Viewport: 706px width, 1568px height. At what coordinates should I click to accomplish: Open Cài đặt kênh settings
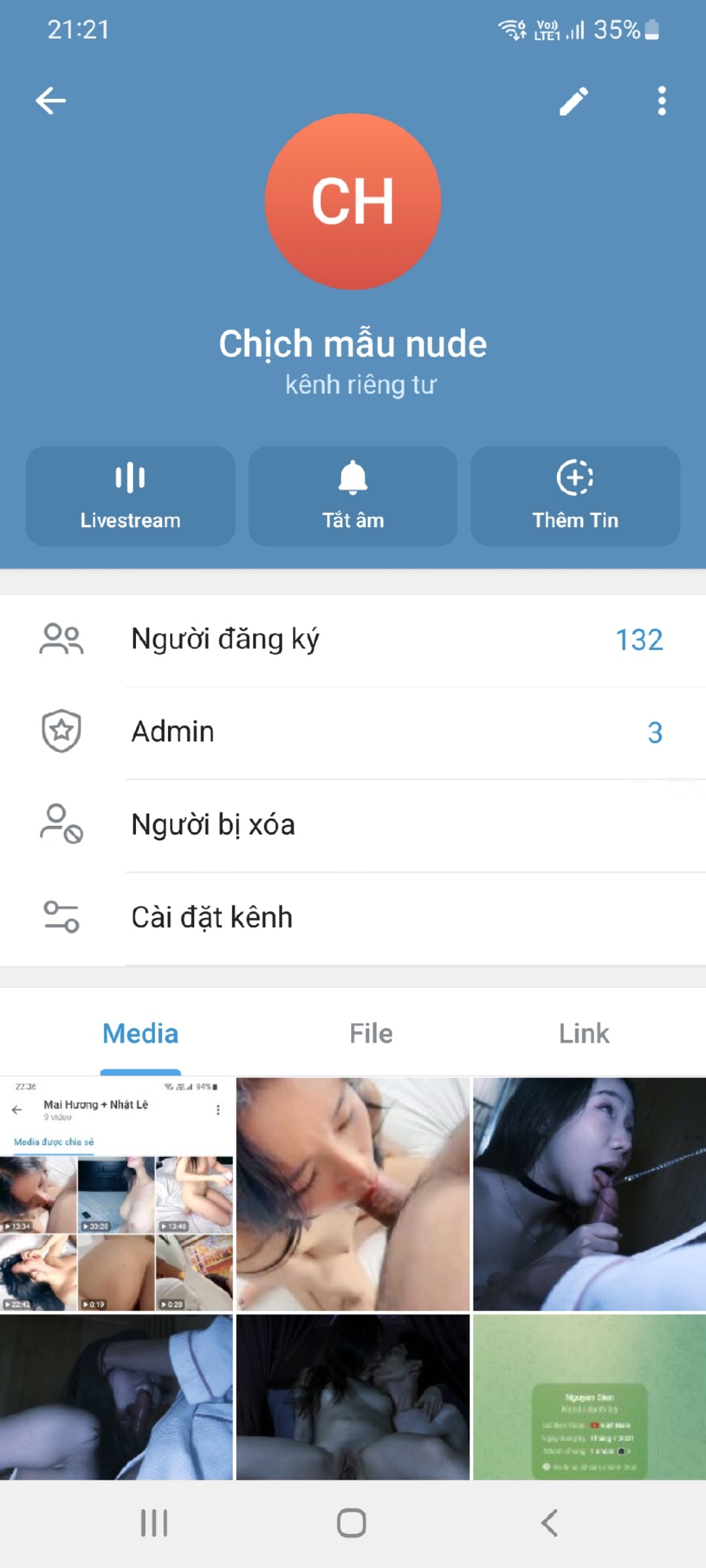click(x=353, y=917)
